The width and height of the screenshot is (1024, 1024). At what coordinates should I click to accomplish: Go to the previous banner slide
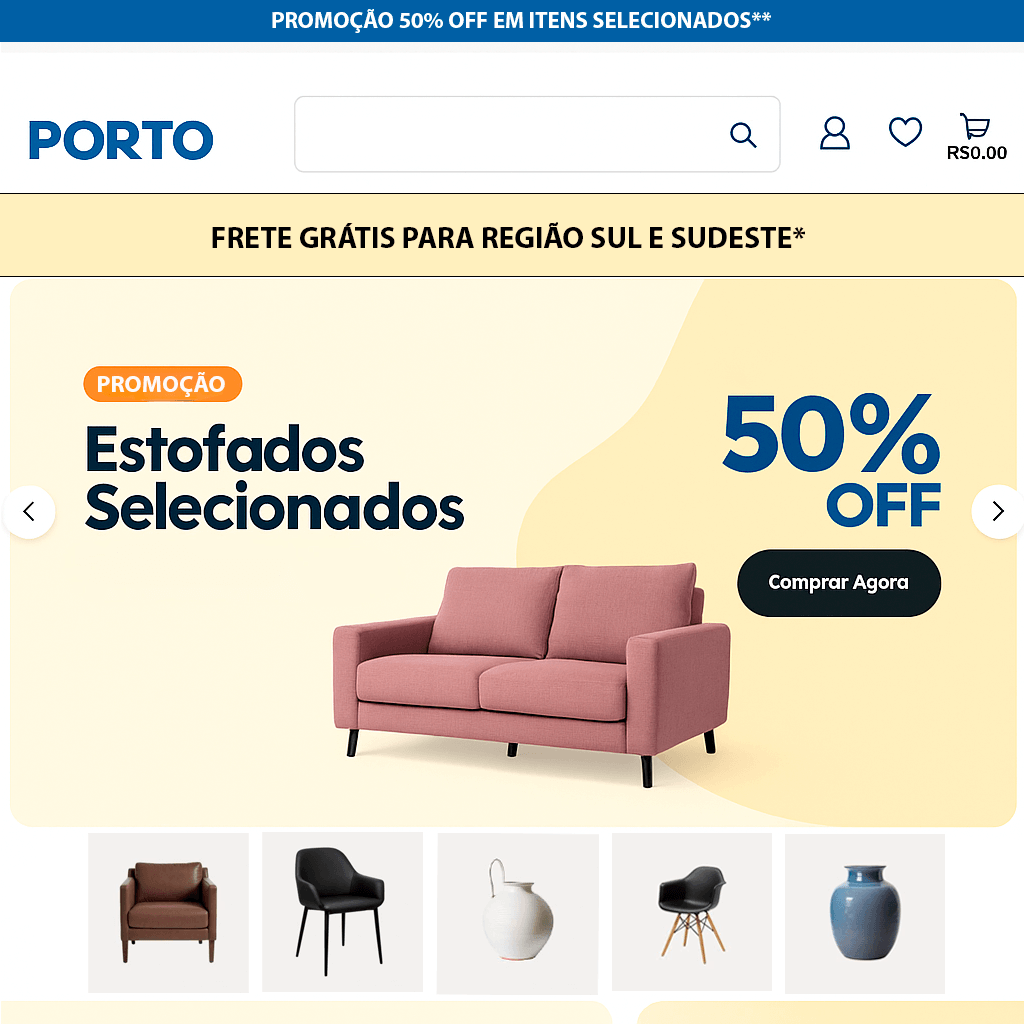(x=29, y=512)
